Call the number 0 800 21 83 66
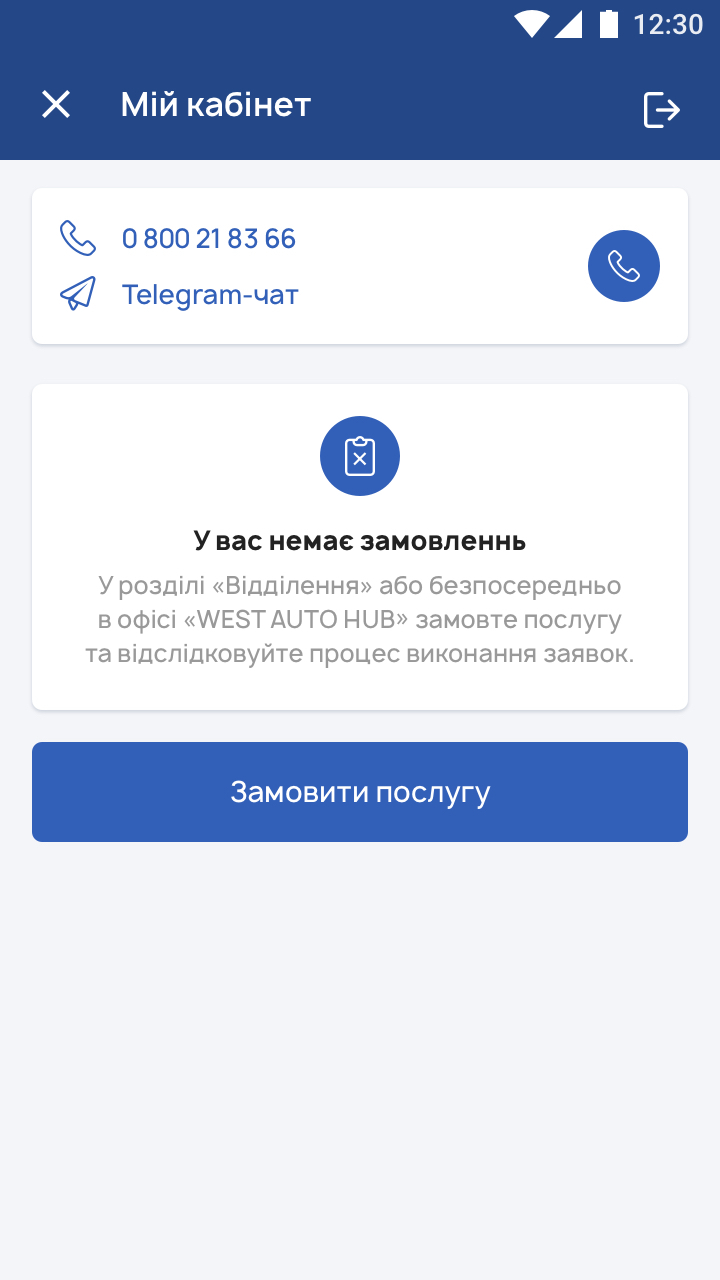 (208, 239)
